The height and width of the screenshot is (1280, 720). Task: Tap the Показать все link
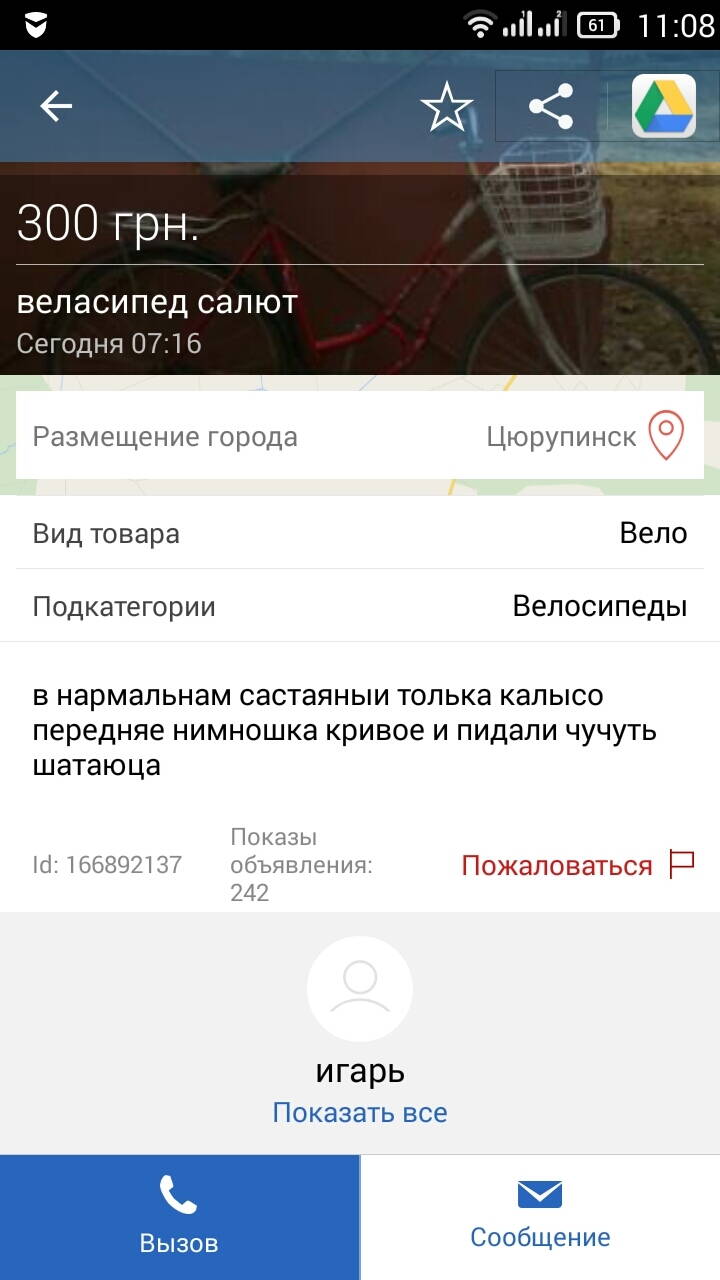point(360,1113)
